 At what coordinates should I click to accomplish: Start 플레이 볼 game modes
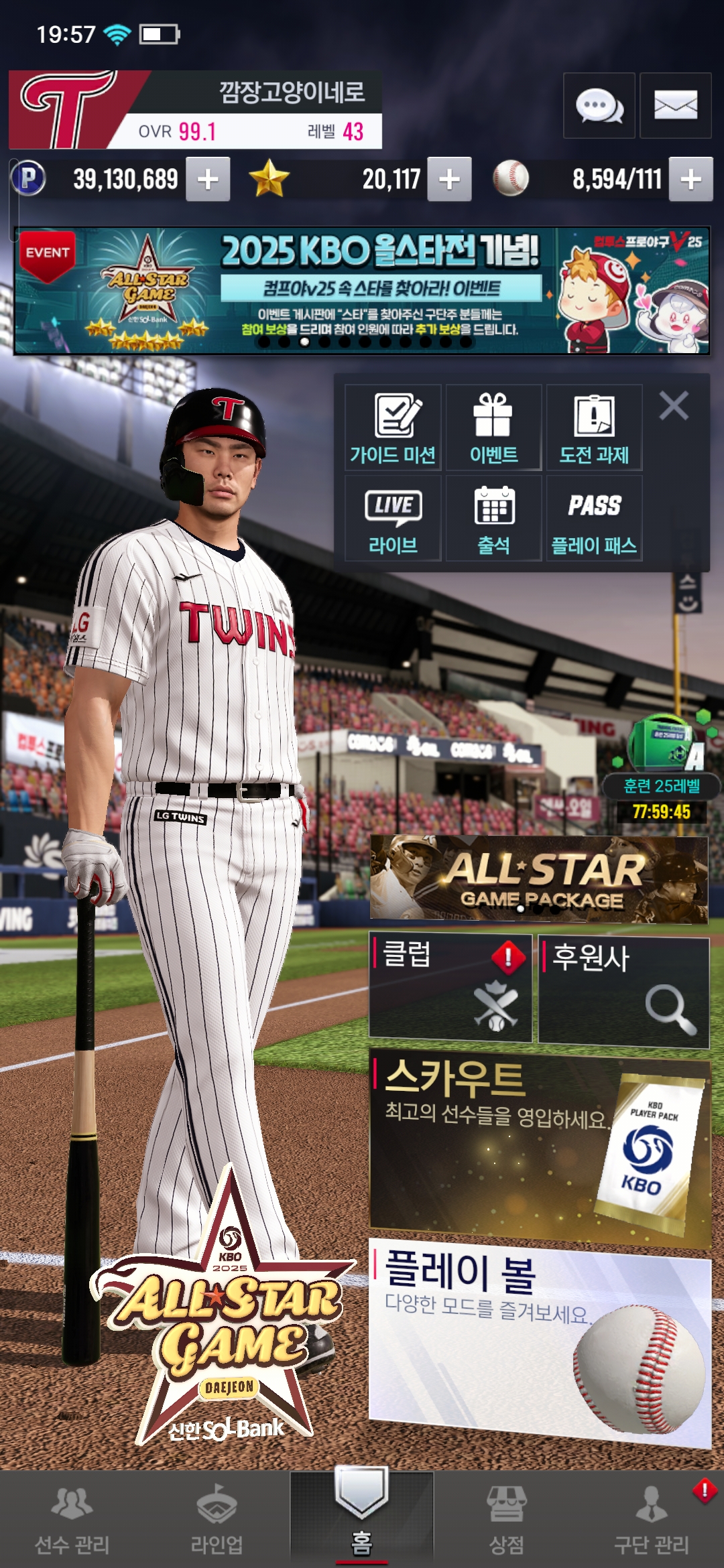[x=539, y=1340]
